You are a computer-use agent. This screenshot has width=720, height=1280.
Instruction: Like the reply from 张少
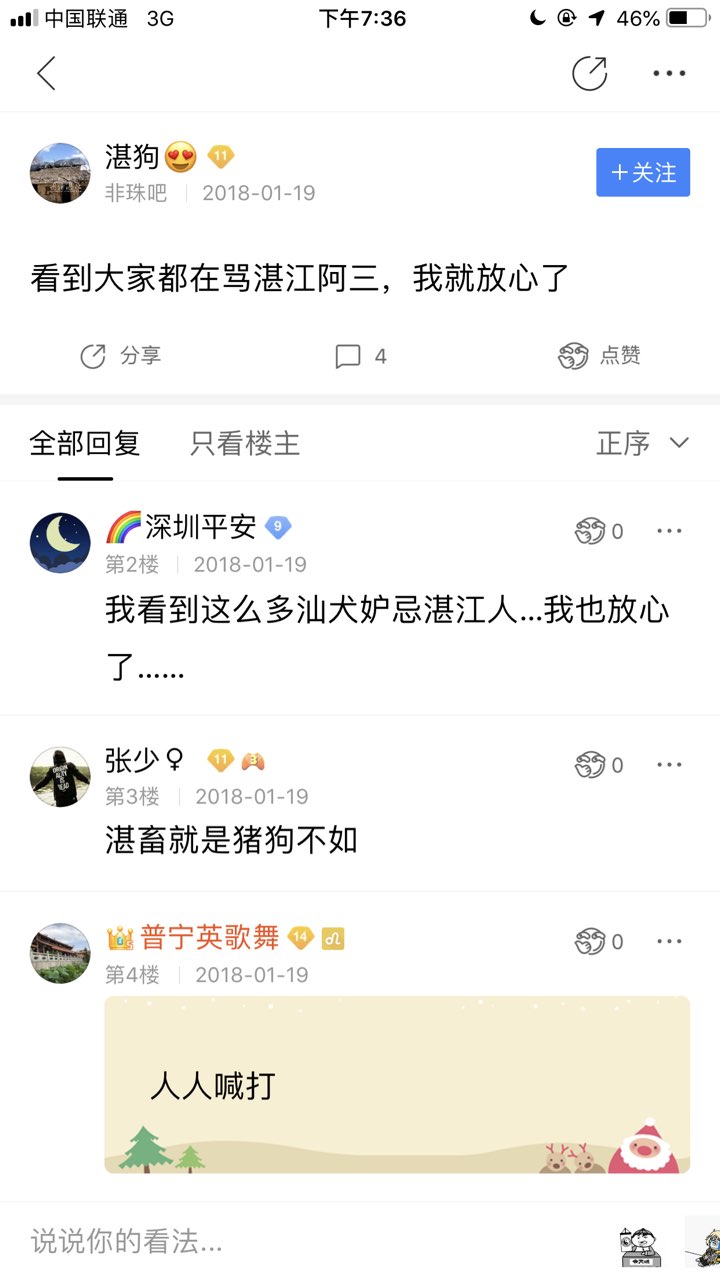599,765
